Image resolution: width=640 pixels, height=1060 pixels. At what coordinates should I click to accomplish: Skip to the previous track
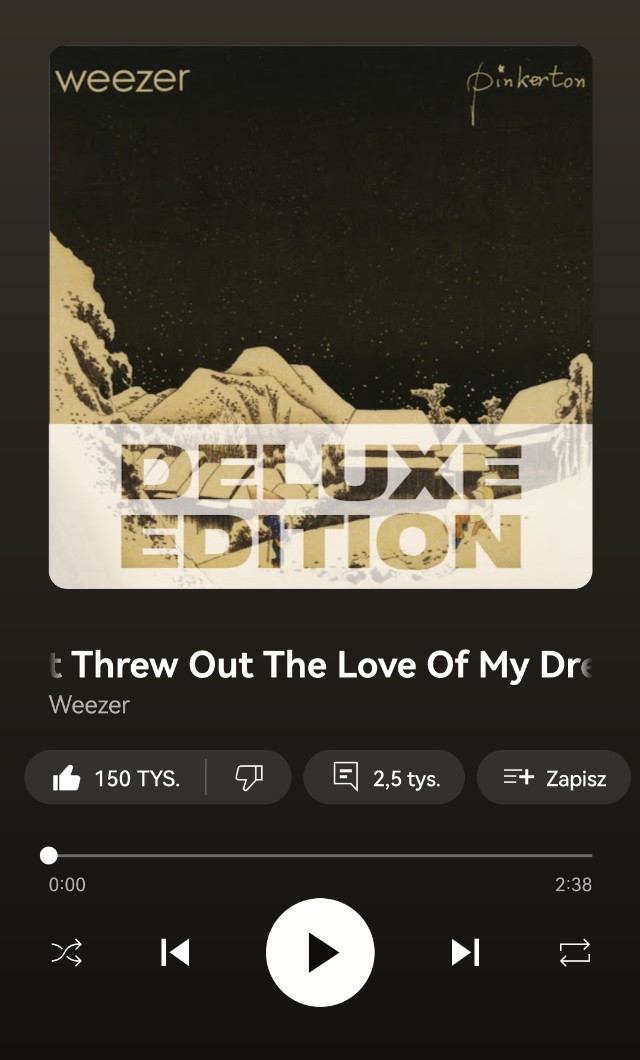tap(175, 953)
